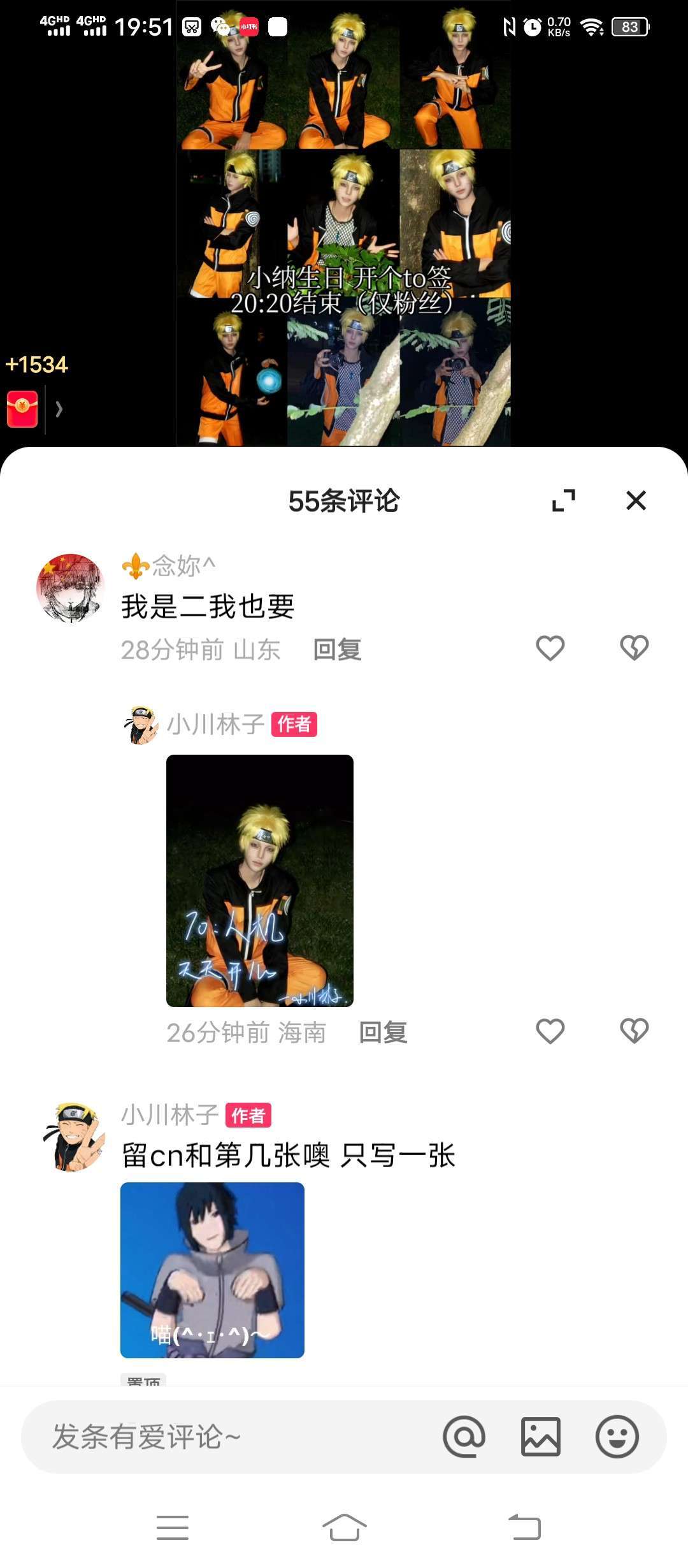Go to the system home screen

point(345,1527)
